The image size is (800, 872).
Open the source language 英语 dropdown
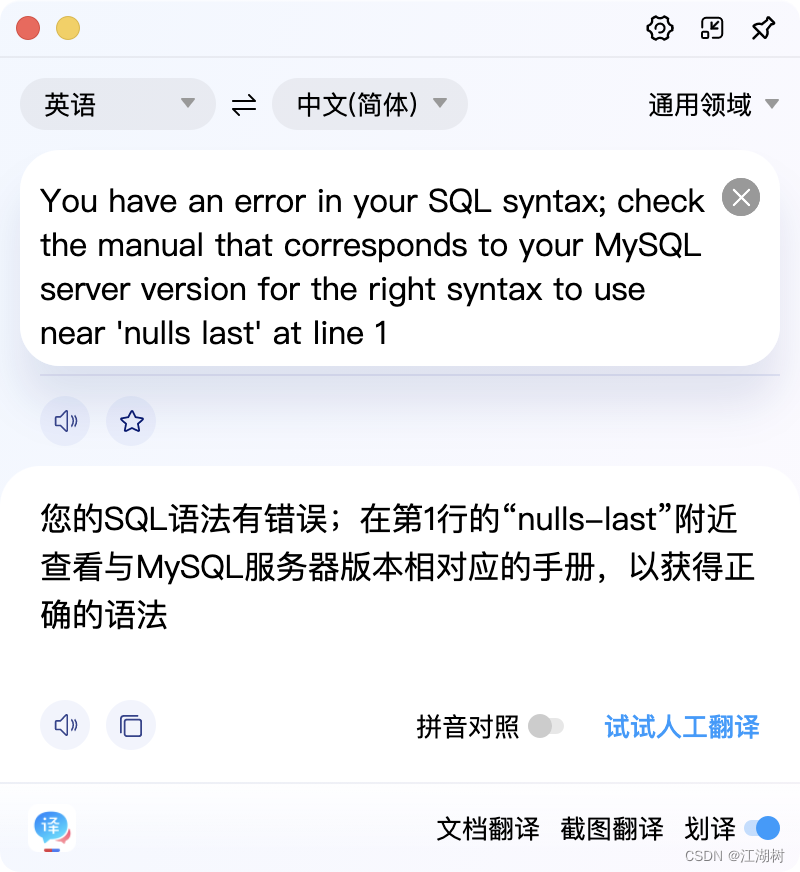click(118, 104)
